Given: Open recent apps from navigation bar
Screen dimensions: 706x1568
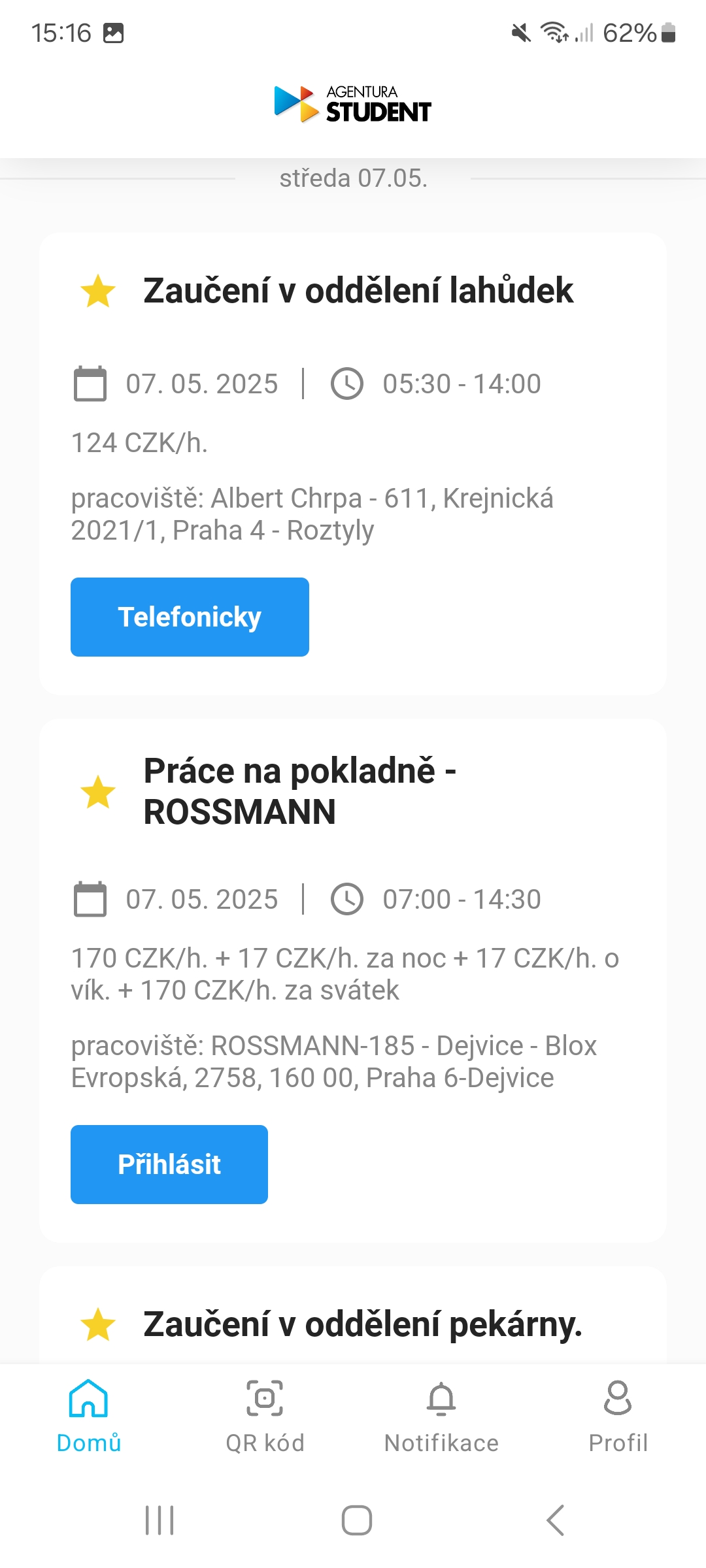Looking at the screenshot, I should tap(160, 1520).
